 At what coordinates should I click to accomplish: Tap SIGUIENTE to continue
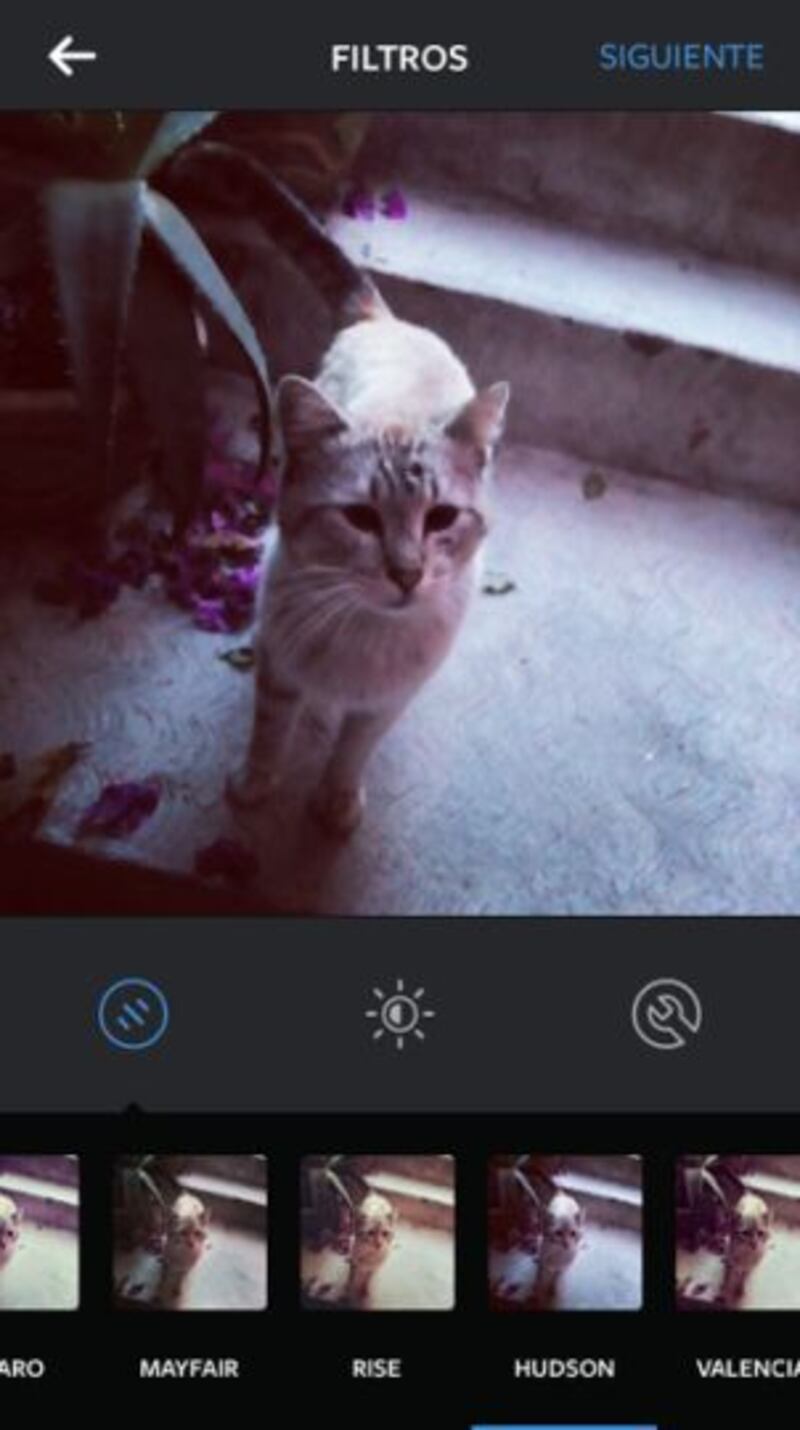(x=680, y=57)
